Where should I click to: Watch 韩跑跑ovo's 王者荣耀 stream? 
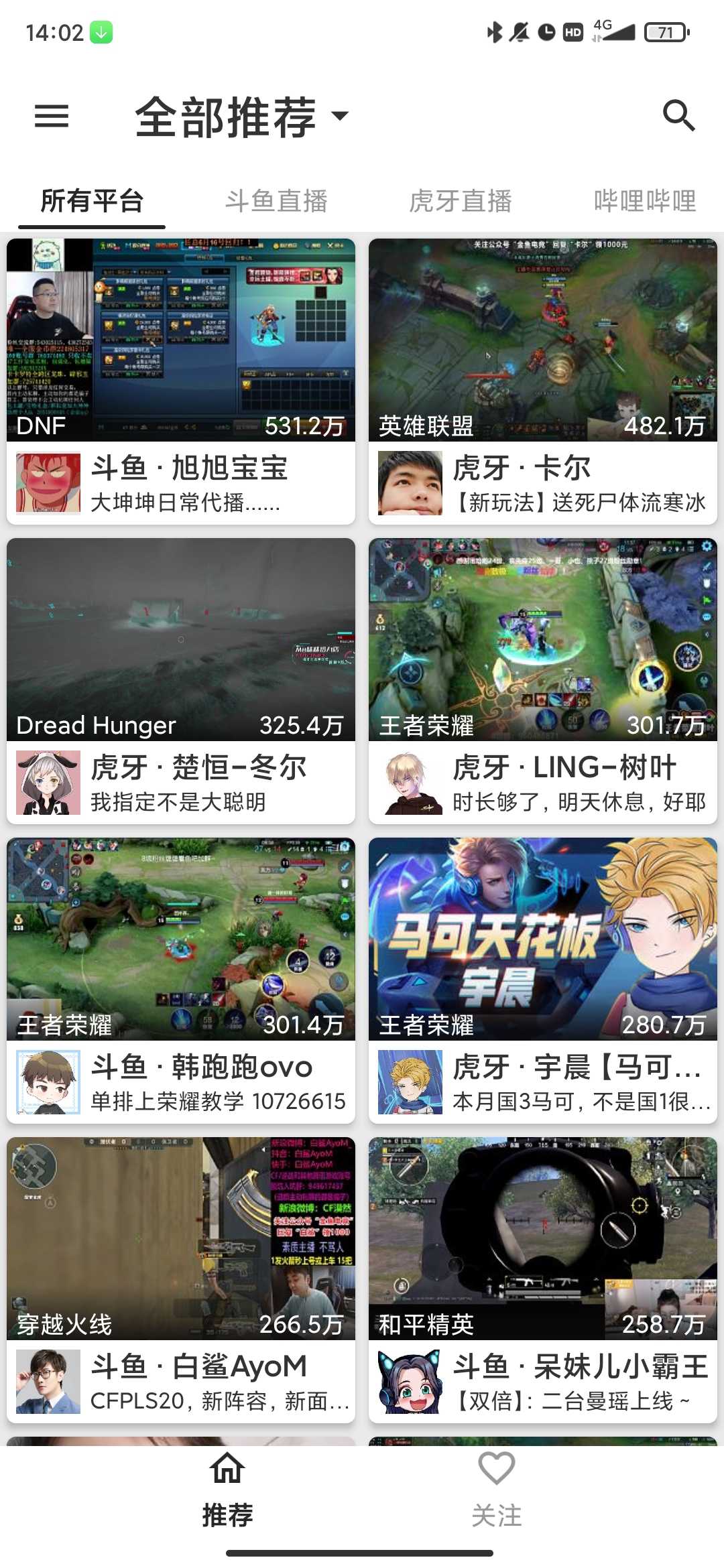click(x=181, y=980)
